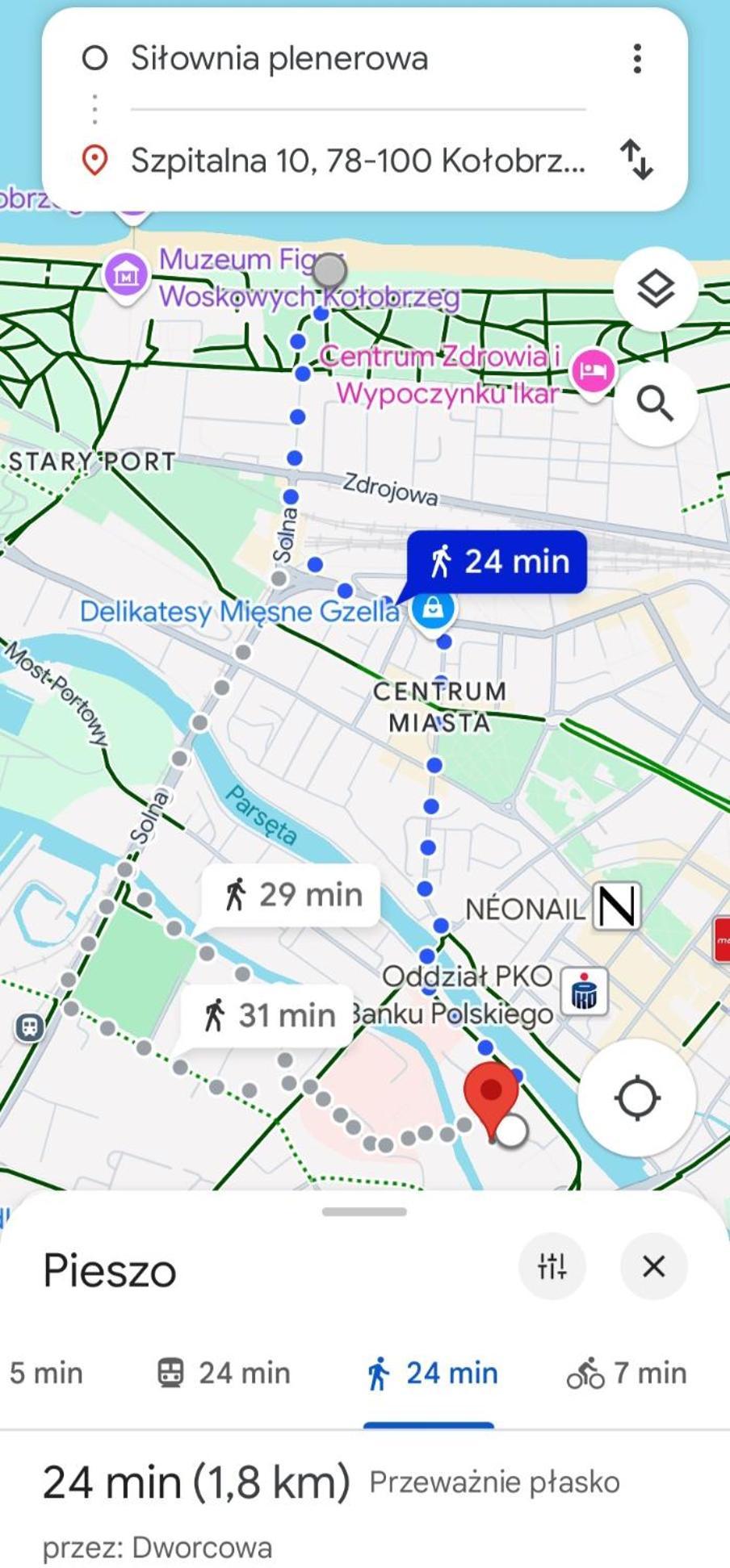730x1568 pixels.
Task: Center map on my location
Action: tap(636, 1098)
